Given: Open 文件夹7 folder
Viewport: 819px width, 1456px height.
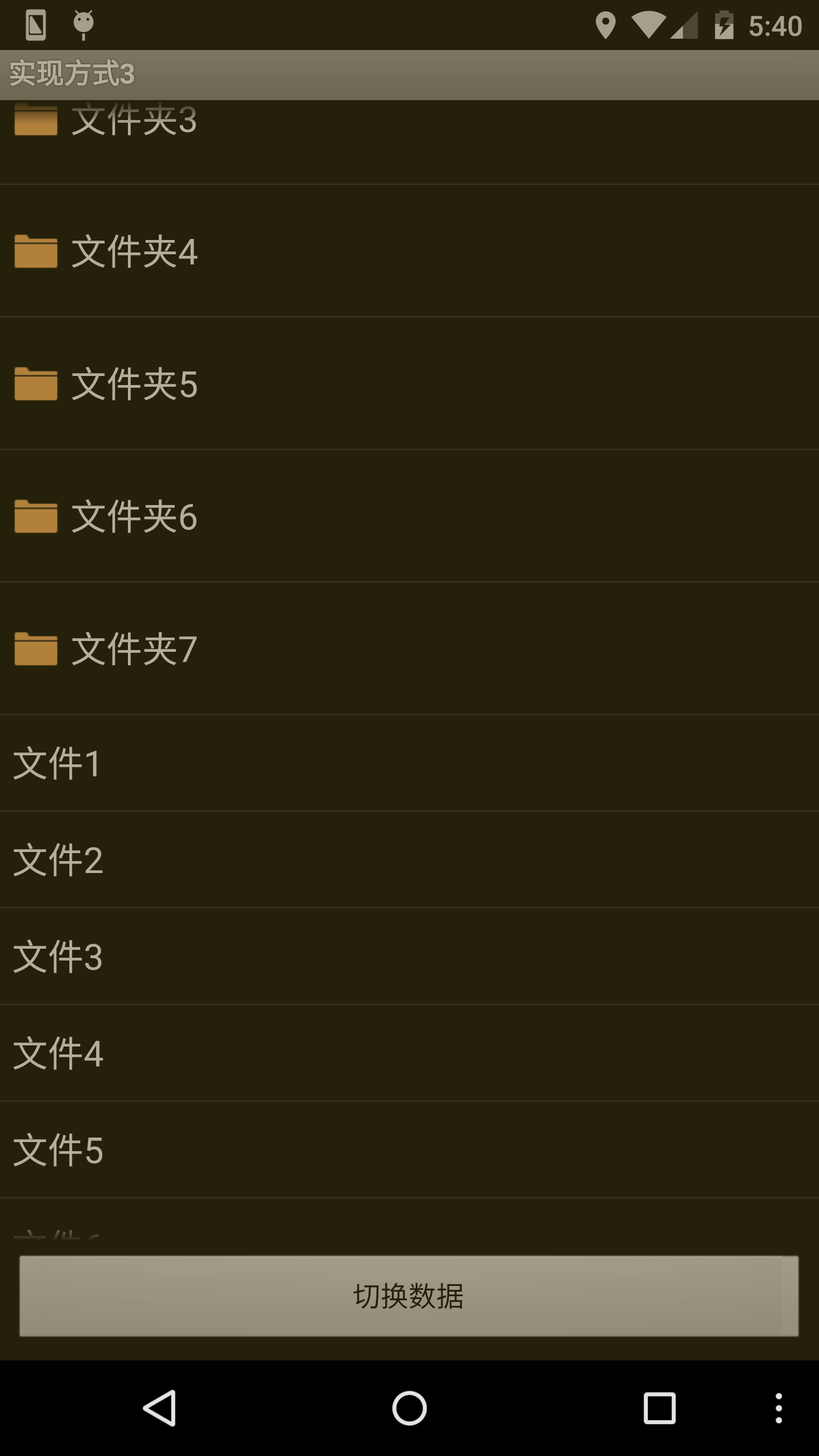Looking at the screenshot, I should pyautogui.click(x=409, y=648).
